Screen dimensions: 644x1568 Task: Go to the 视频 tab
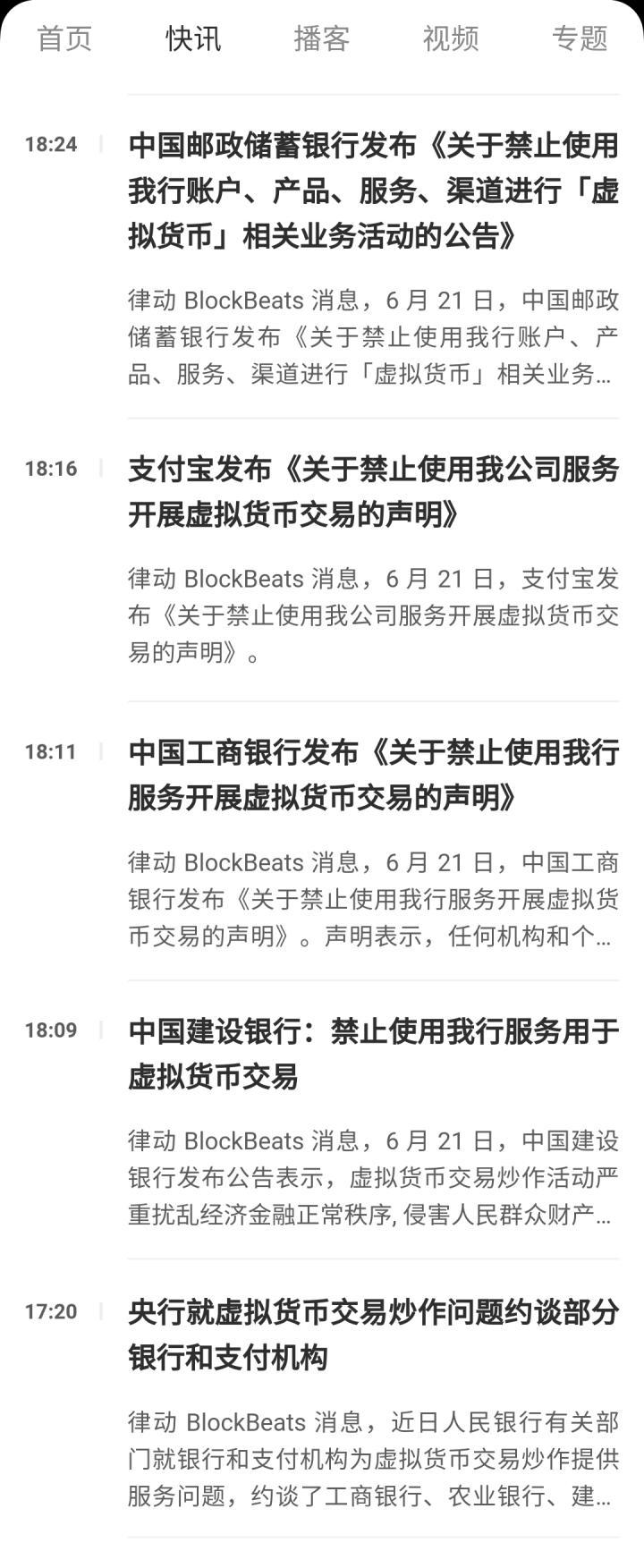click(451, 38)
